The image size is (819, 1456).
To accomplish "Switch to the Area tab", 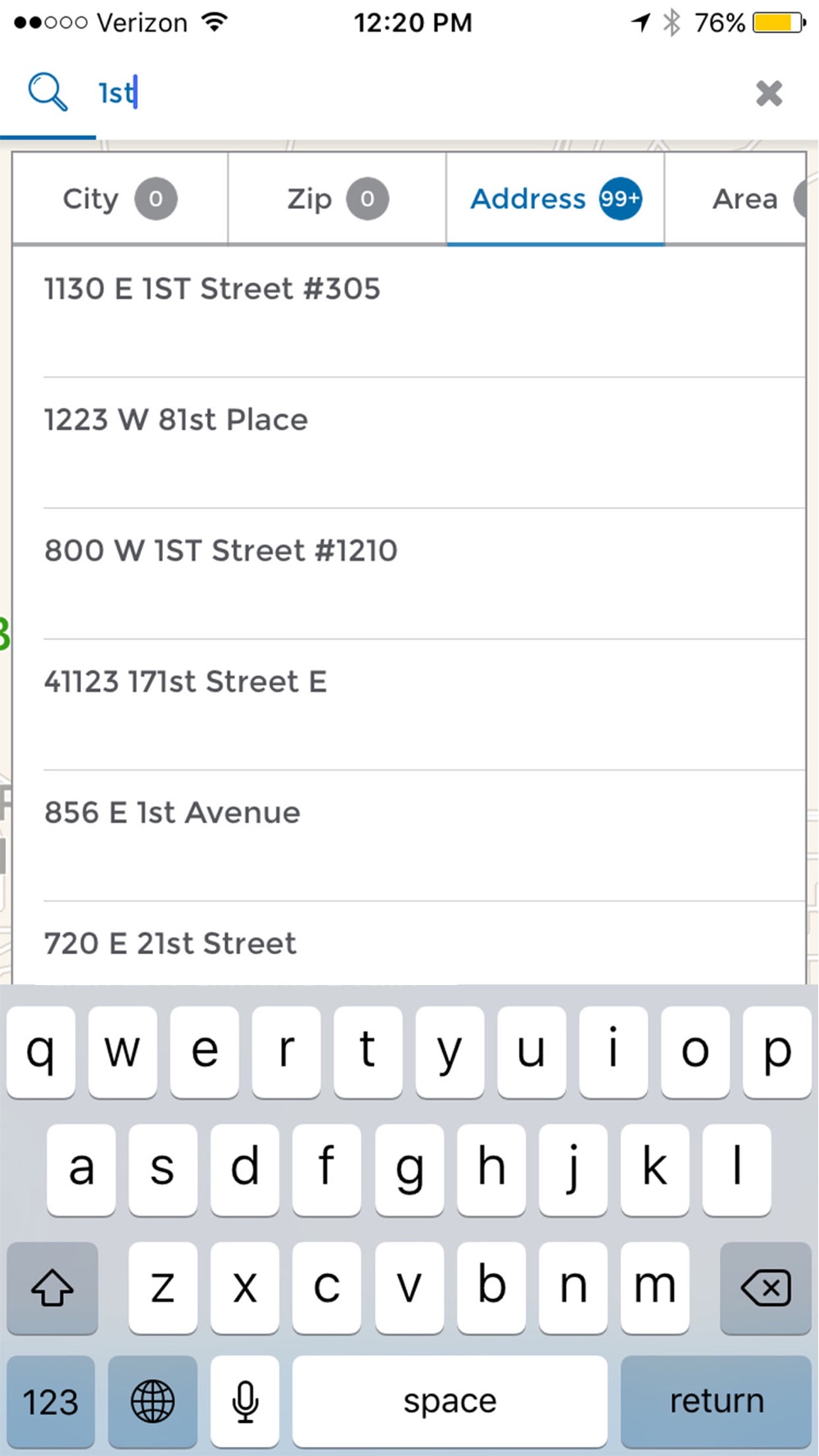I will 735,198.
